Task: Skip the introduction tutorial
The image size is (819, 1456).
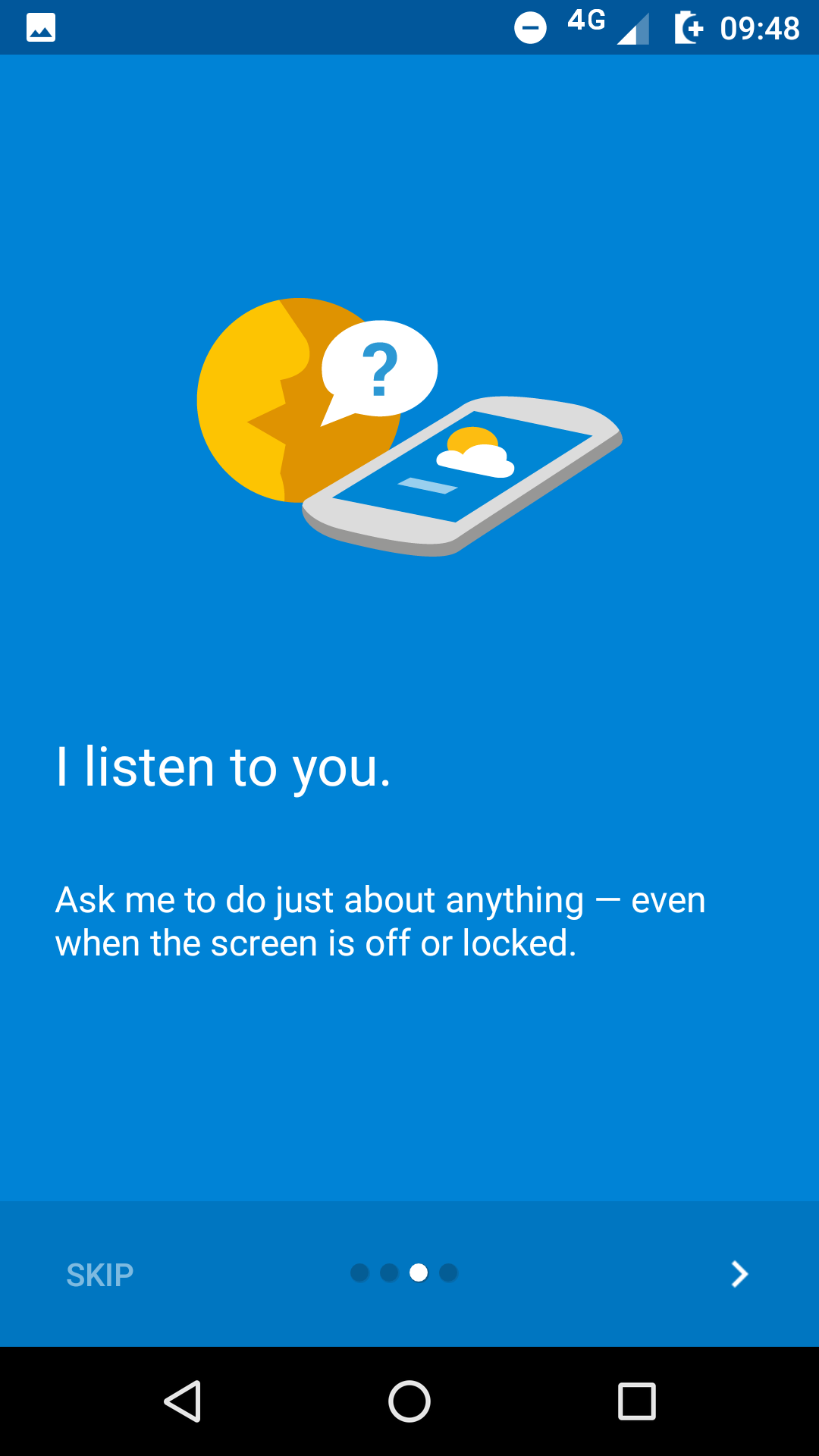Action: tap(100, 1275)
